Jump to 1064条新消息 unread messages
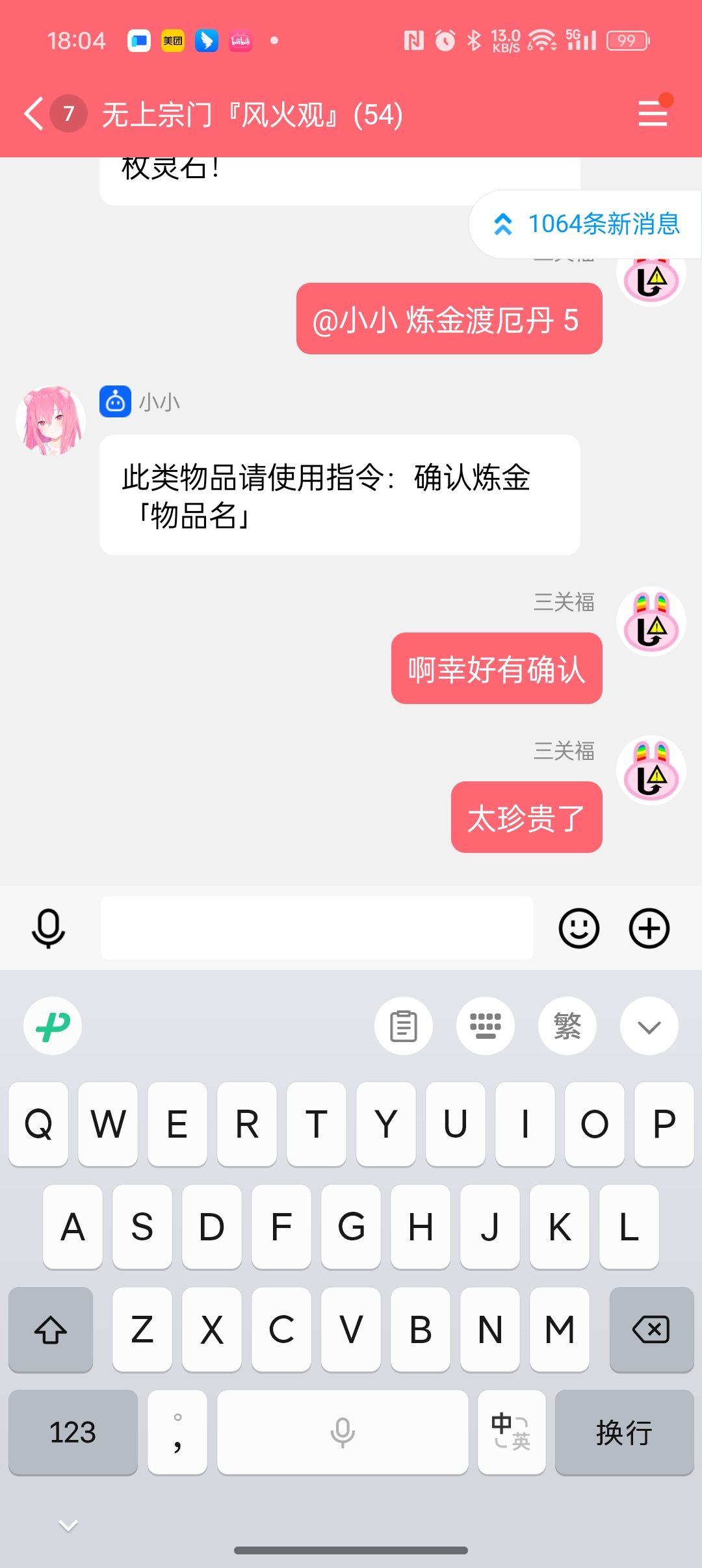 (x=586, y=224)
